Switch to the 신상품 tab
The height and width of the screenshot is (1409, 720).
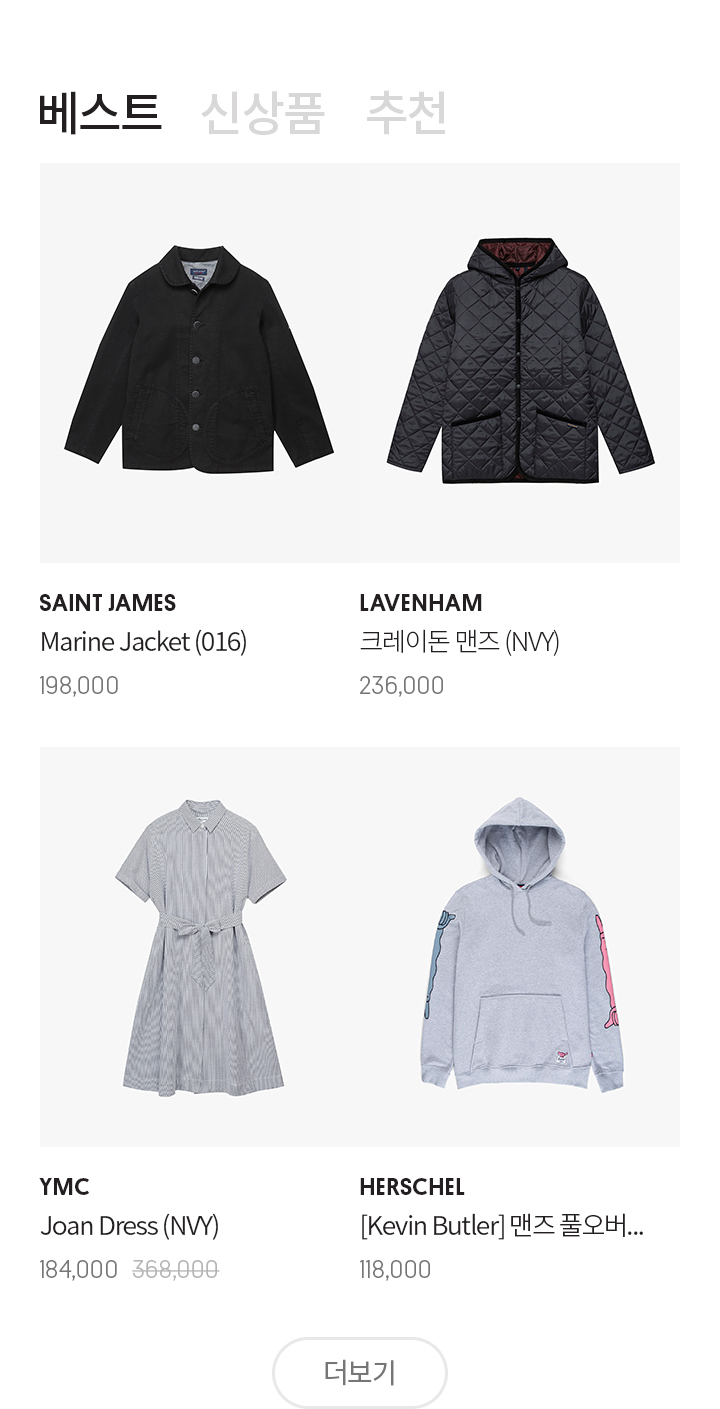coord(263,113)
